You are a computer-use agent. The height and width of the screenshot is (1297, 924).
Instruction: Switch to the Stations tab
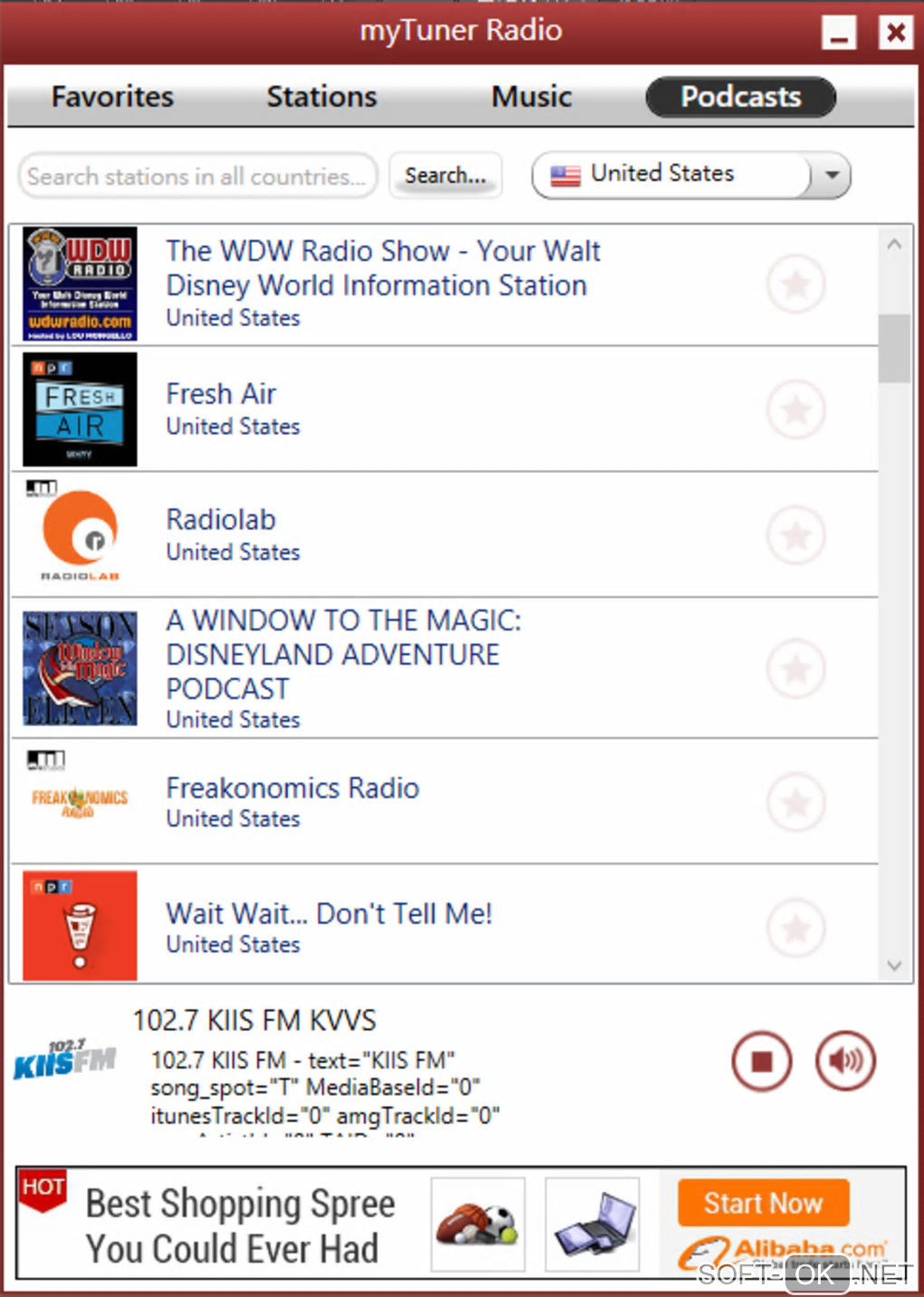coord(322,97)
